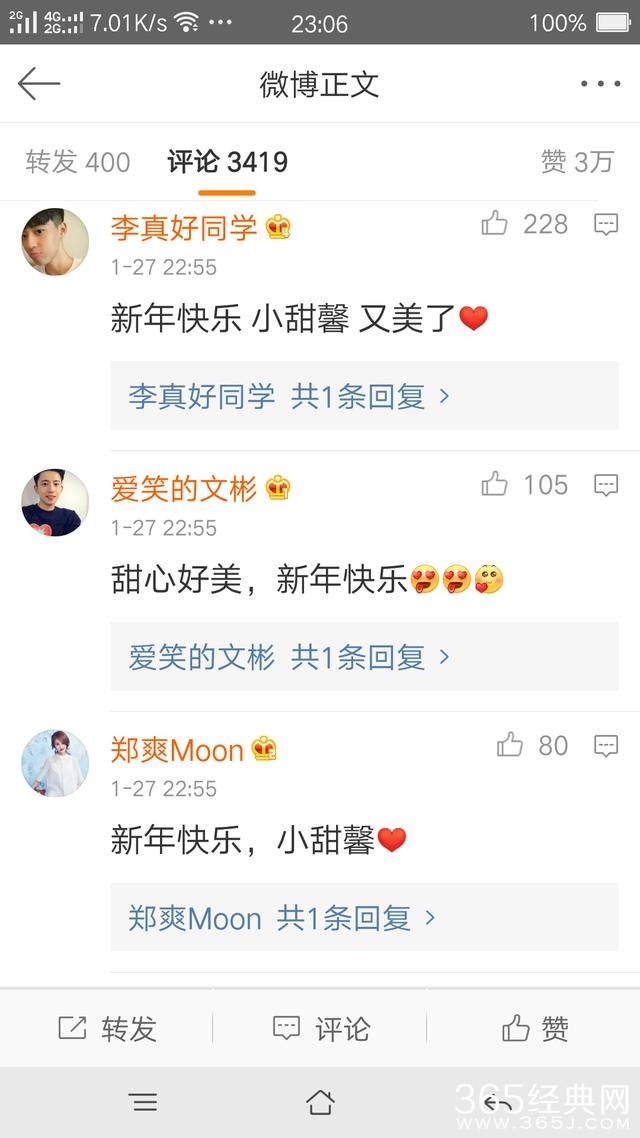Tap the 赞 button in the bottom bar
Viewport: 640px width, 1138px height.
pos(534,1028)
